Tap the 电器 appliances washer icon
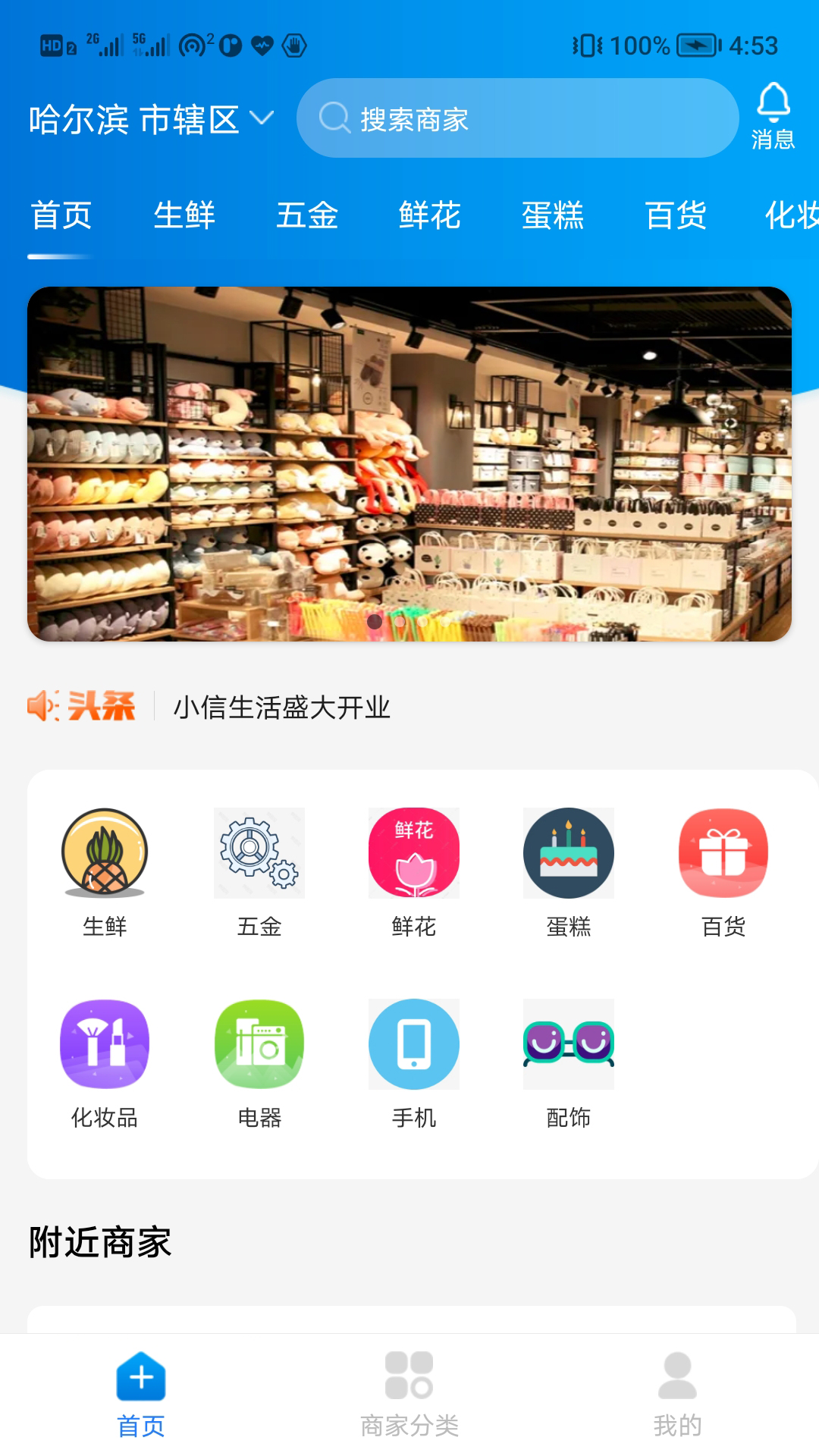The image size is (819, 1456). click(259, 1043)
